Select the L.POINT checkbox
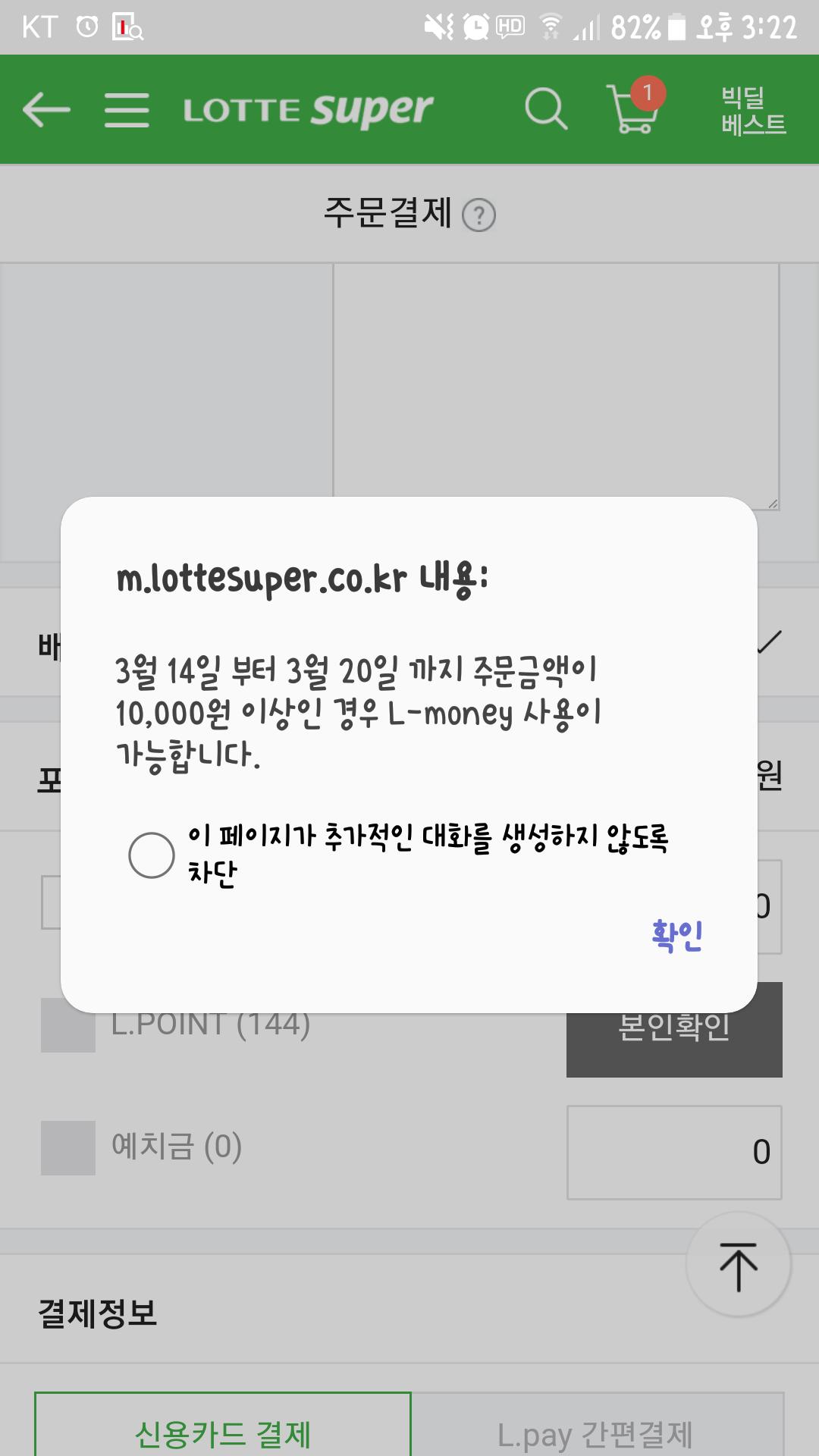 [68, 1027]
